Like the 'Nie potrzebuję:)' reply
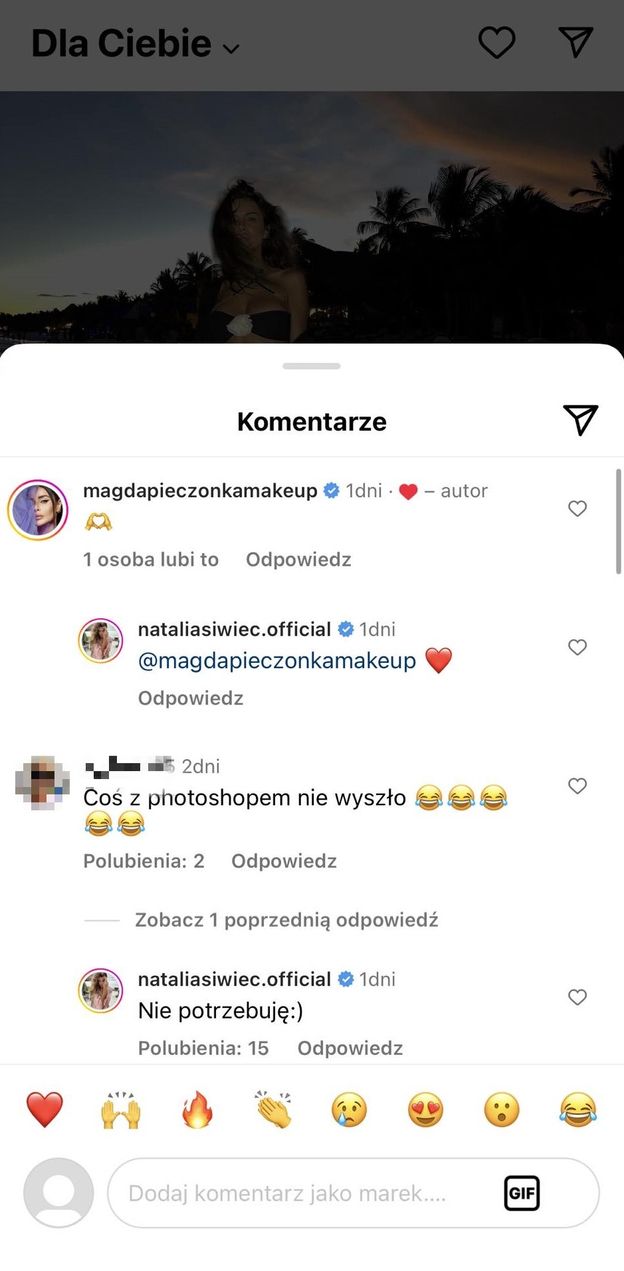The image size is (624, 1271). tap(577, 997)
